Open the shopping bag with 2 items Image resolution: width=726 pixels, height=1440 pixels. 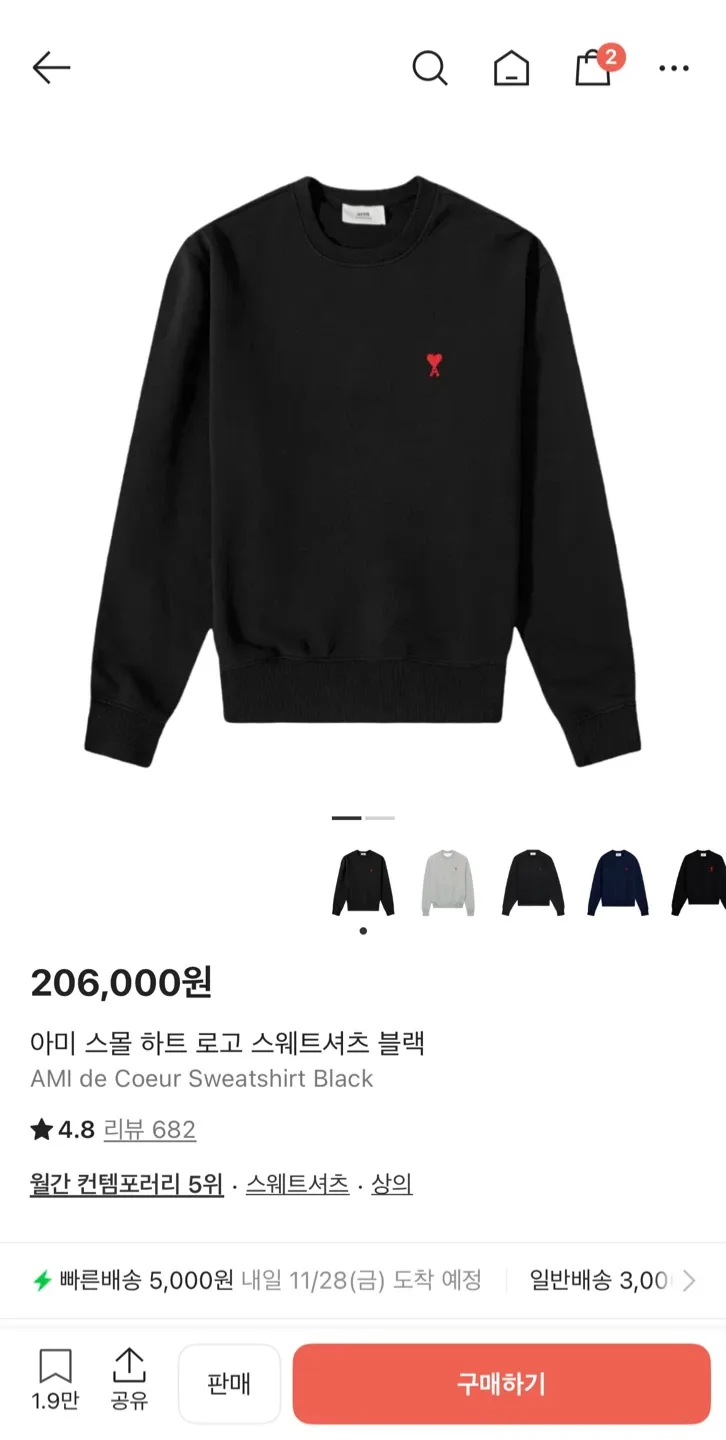pos(593,68)
